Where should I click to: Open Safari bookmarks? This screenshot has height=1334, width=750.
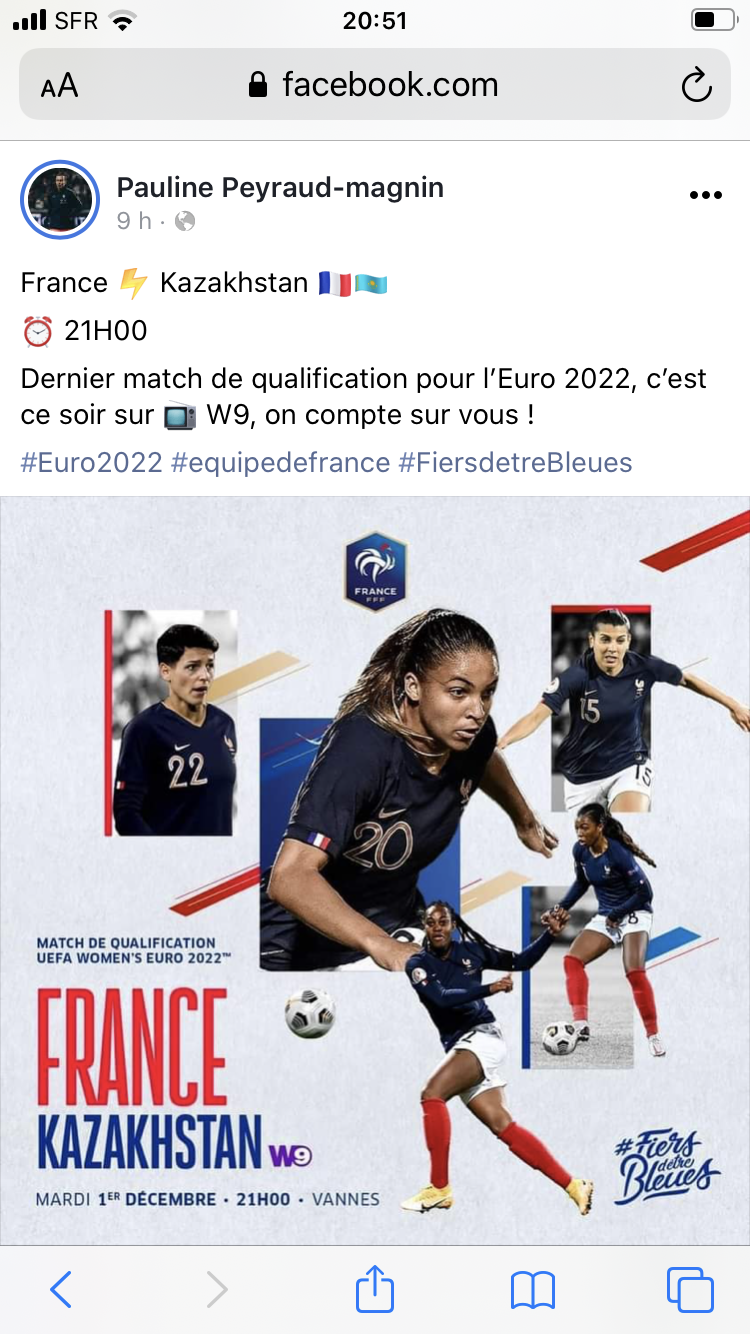(532, 1289)
